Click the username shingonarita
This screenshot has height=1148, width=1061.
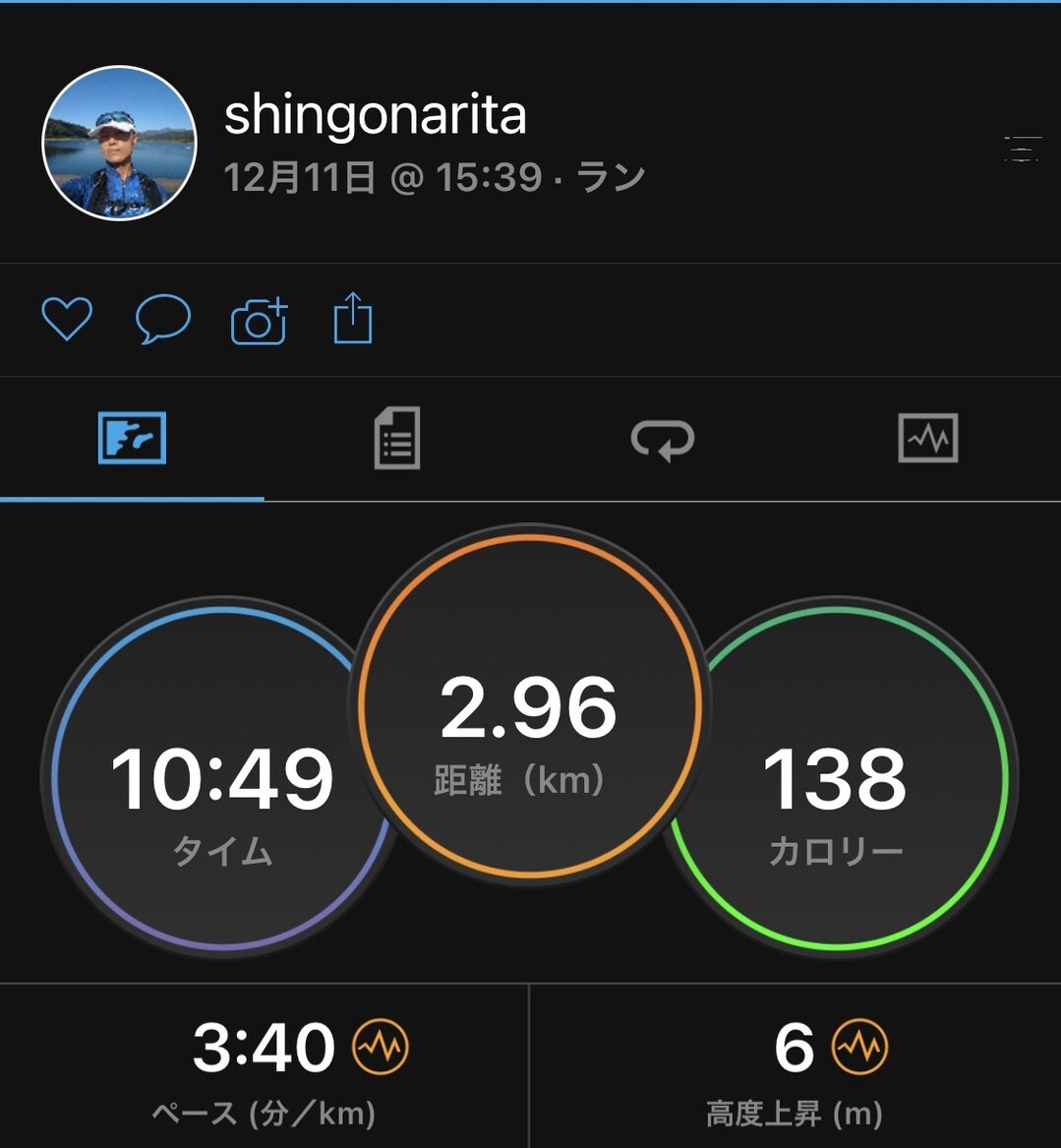[374, 115]
